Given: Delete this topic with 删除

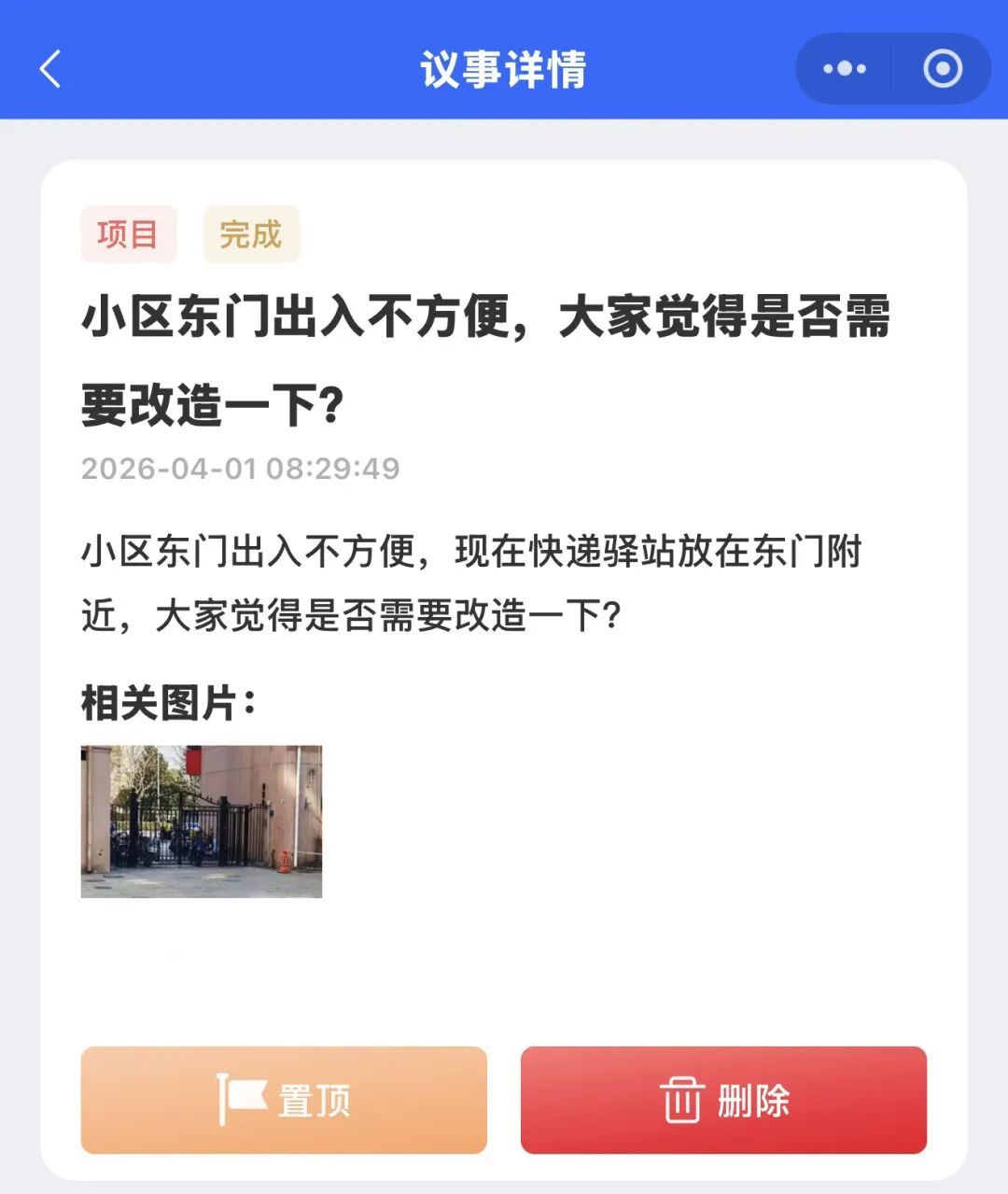Looking at the screenshot, I should pyautogui.click(x=723, y=1100).
